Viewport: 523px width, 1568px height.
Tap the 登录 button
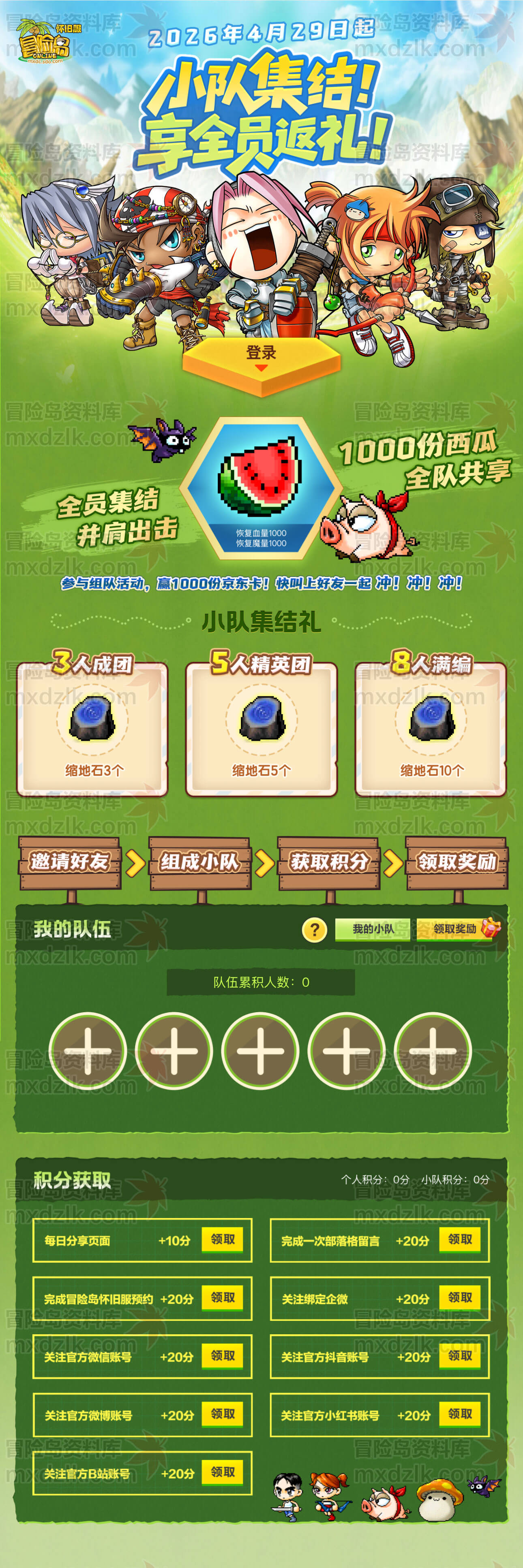click(261, 357)
